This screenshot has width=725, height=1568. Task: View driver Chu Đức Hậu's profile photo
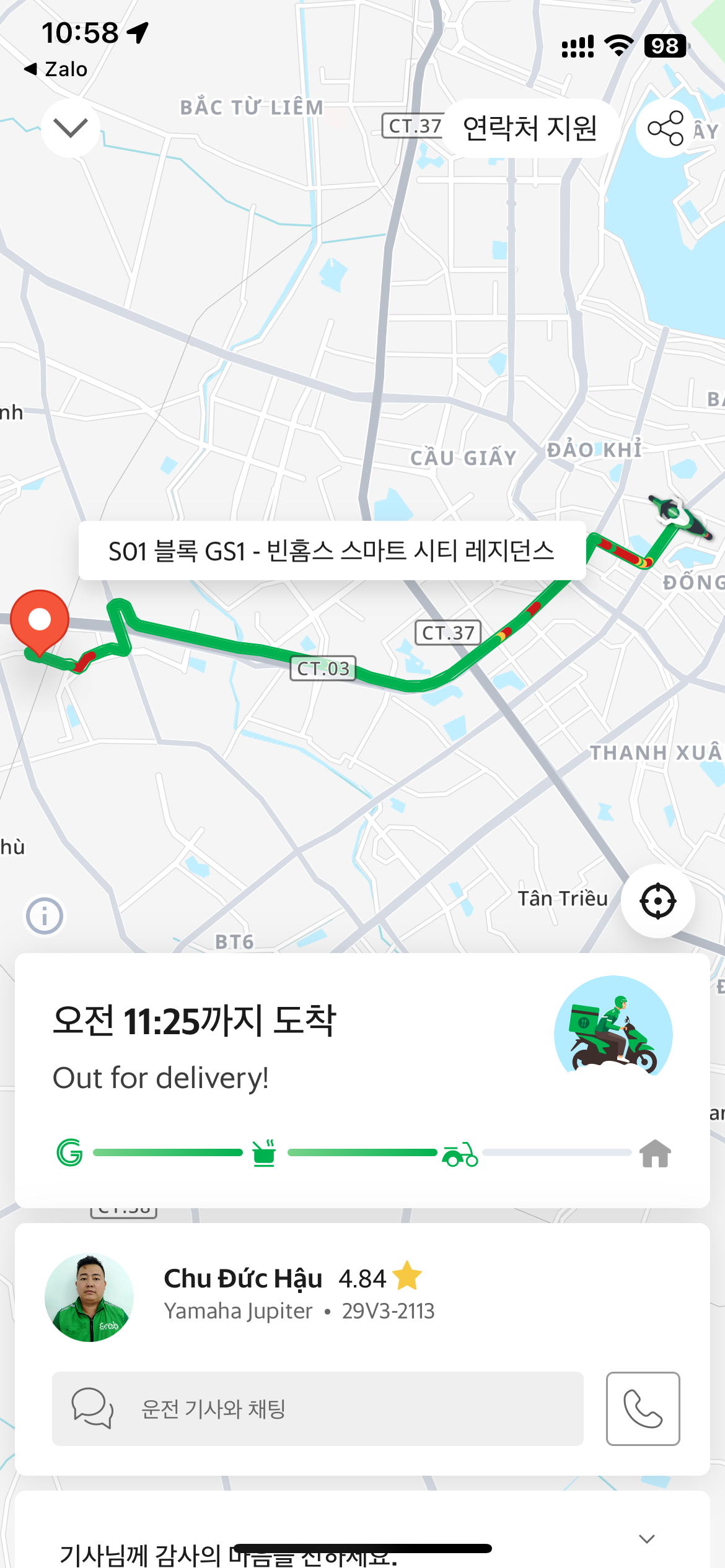[89, 1297]
